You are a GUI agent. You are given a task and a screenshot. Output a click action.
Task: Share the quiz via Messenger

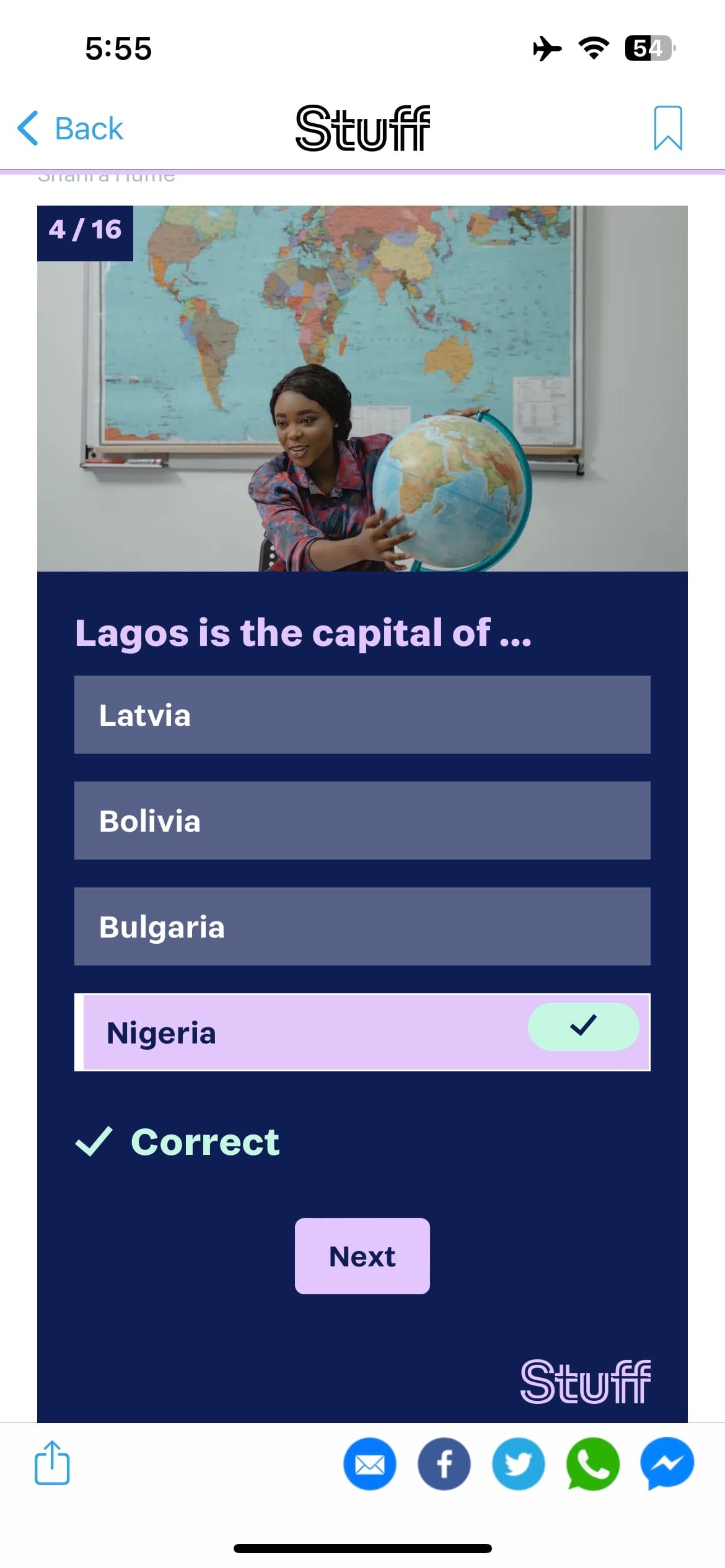pyautogui.click(x=667, y=1464)
